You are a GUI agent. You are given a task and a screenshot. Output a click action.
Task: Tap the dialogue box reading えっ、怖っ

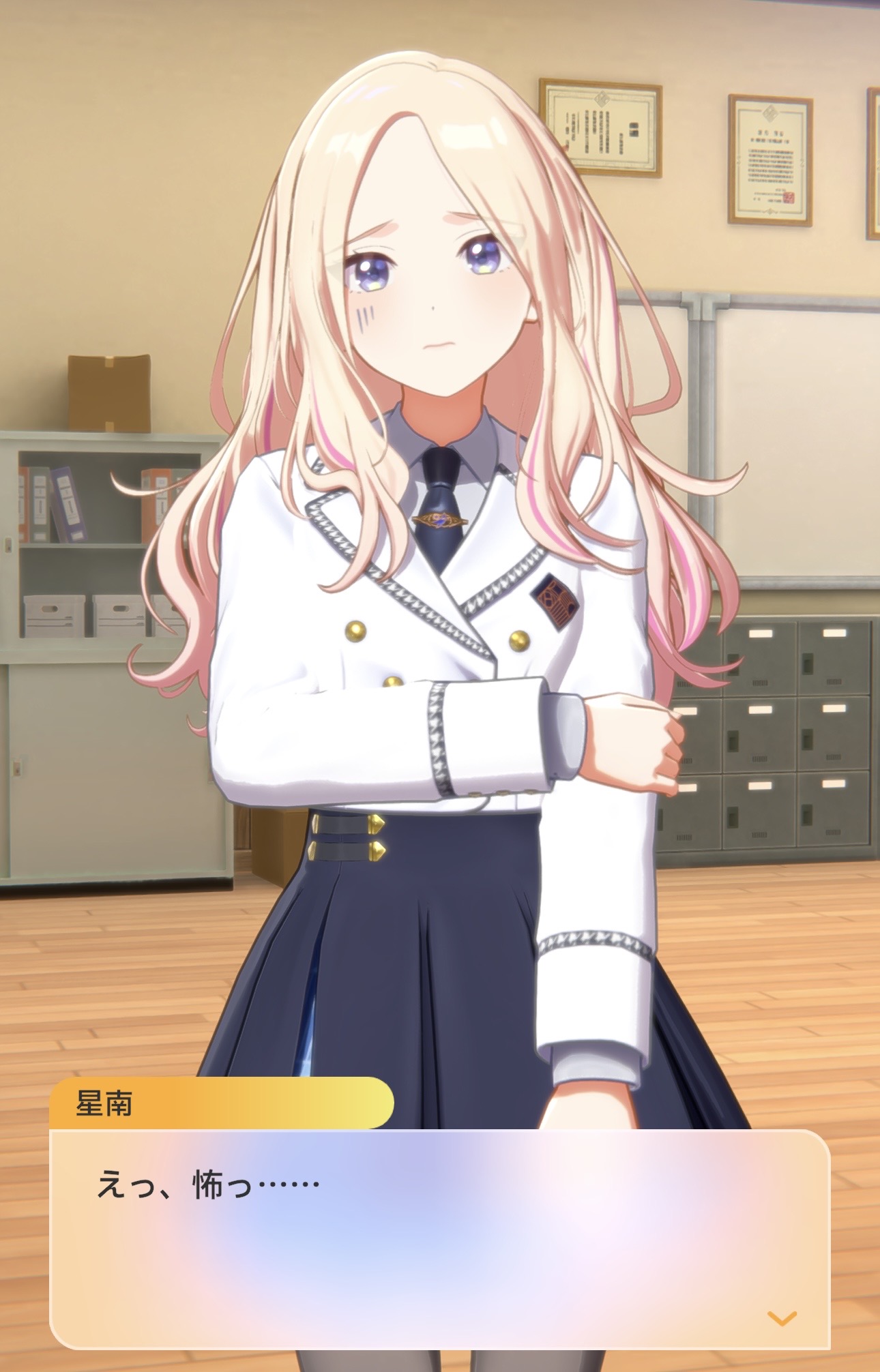tap(439, 1238)
